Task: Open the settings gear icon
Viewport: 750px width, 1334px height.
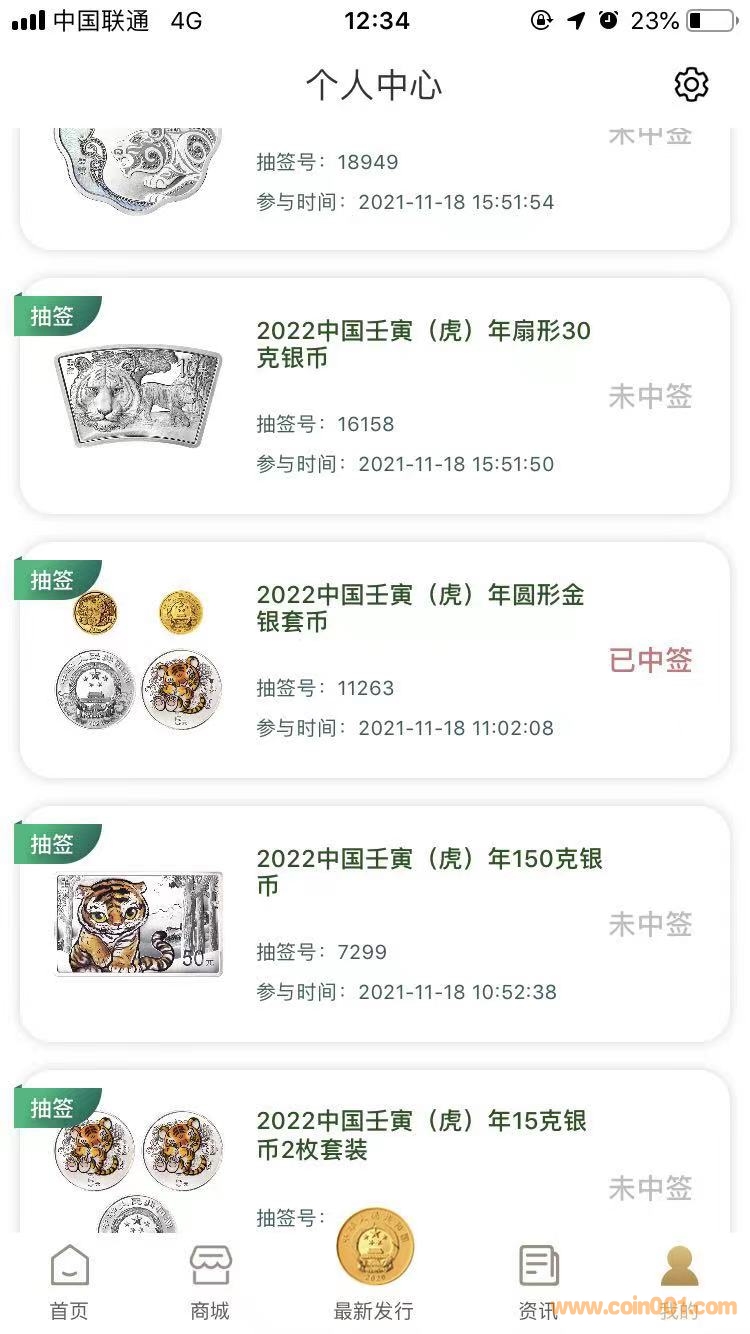Action: (691, 85)
